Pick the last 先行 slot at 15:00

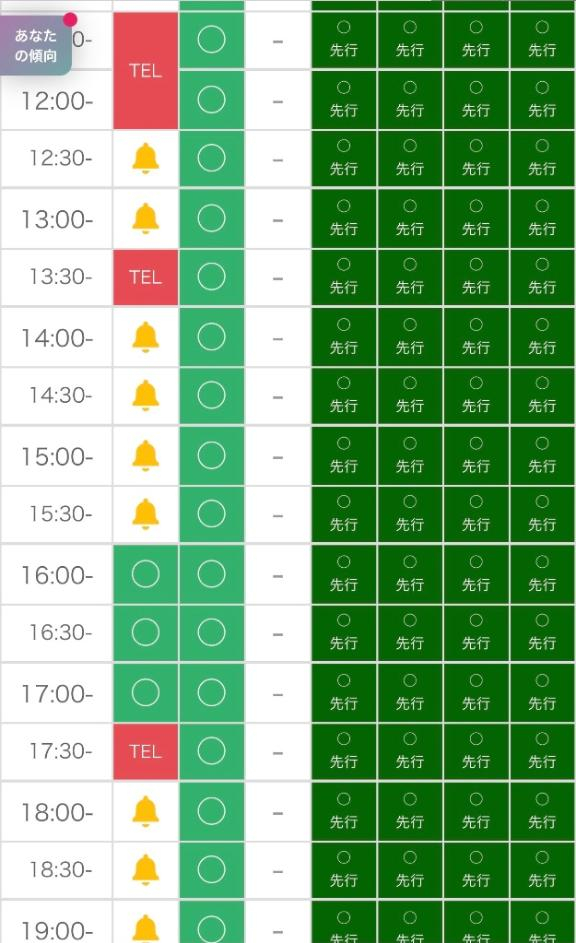(x=542, y=456)
